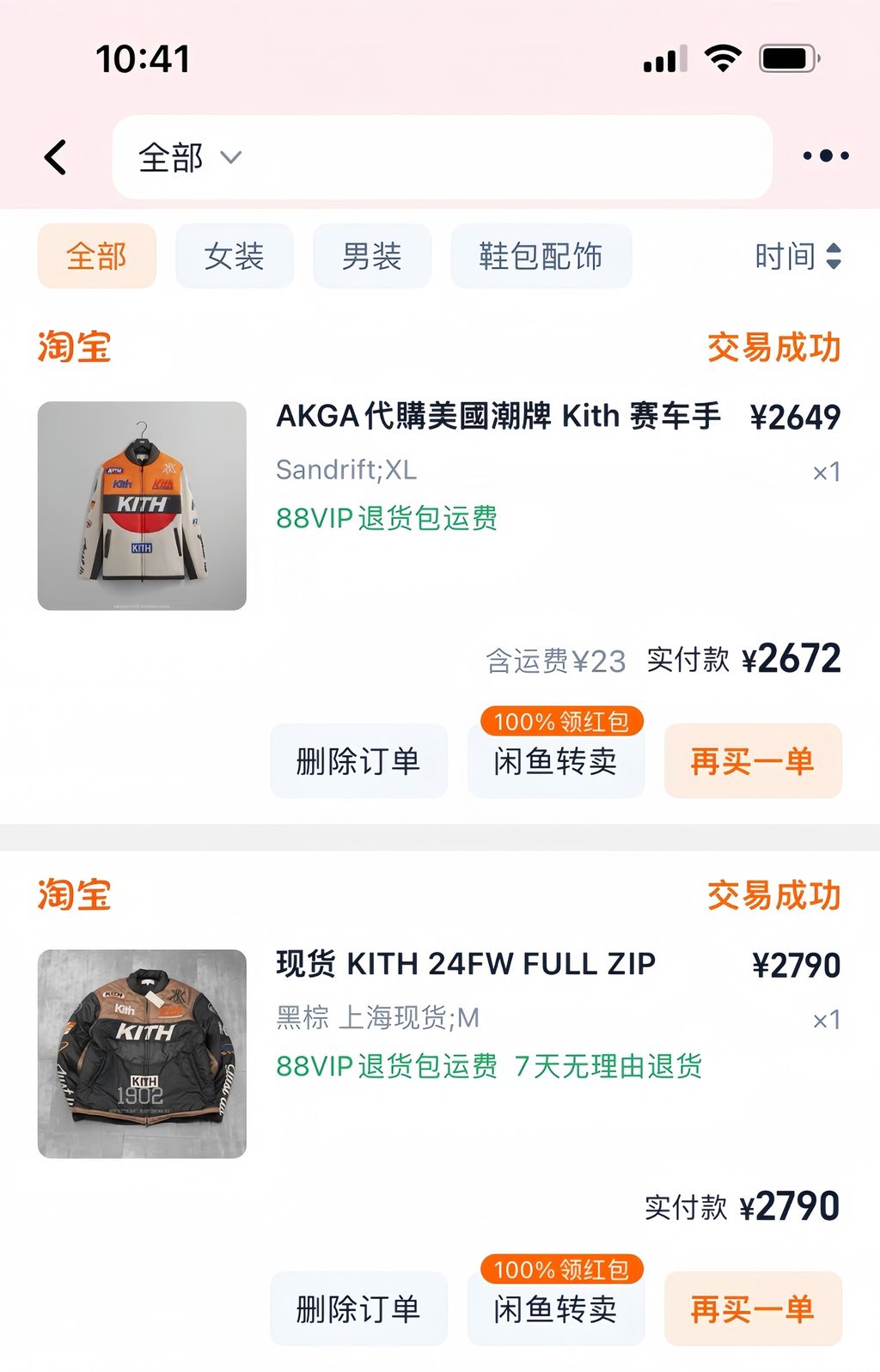880x1372 pixels.
Task: Open the 全部 dropdown in search bar
Action: (x=169, y=157)
